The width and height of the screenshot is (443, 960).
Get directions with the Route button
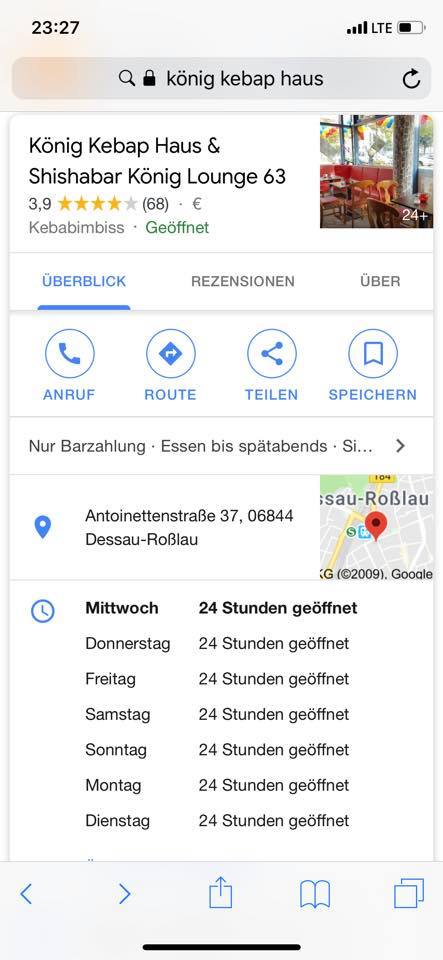click(x=170, y=366)
